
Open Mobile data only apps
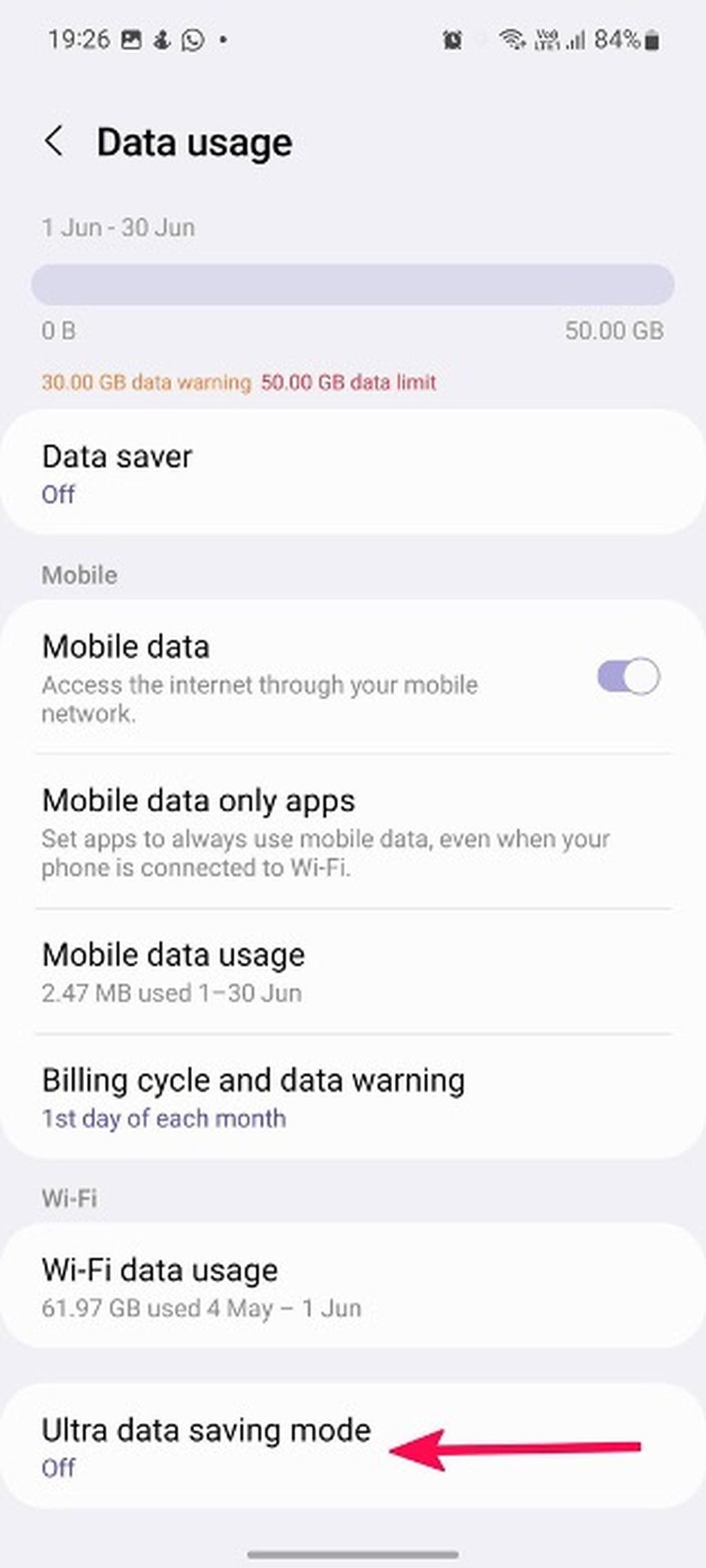(352, 831)
